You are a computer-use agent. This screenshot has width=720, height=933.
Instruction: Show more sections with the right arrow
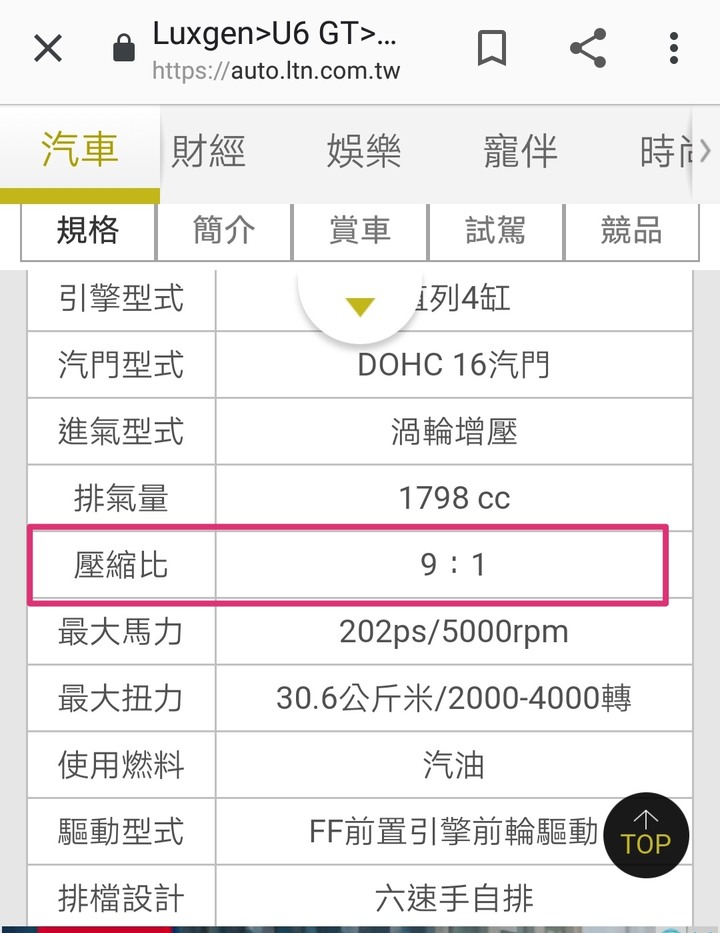(705, 152)
